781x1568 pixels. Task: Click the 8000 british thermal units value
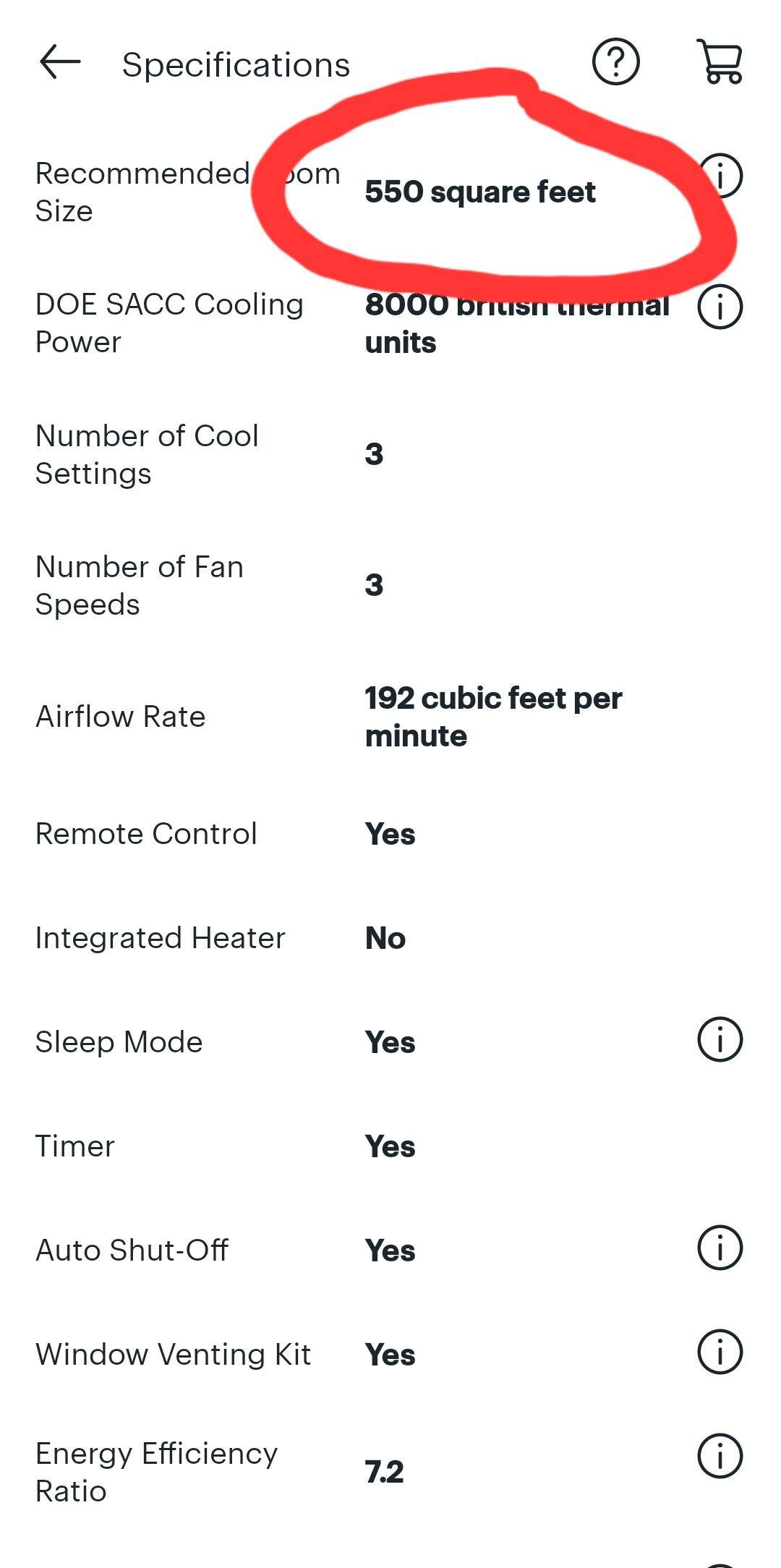coord(516,323)
